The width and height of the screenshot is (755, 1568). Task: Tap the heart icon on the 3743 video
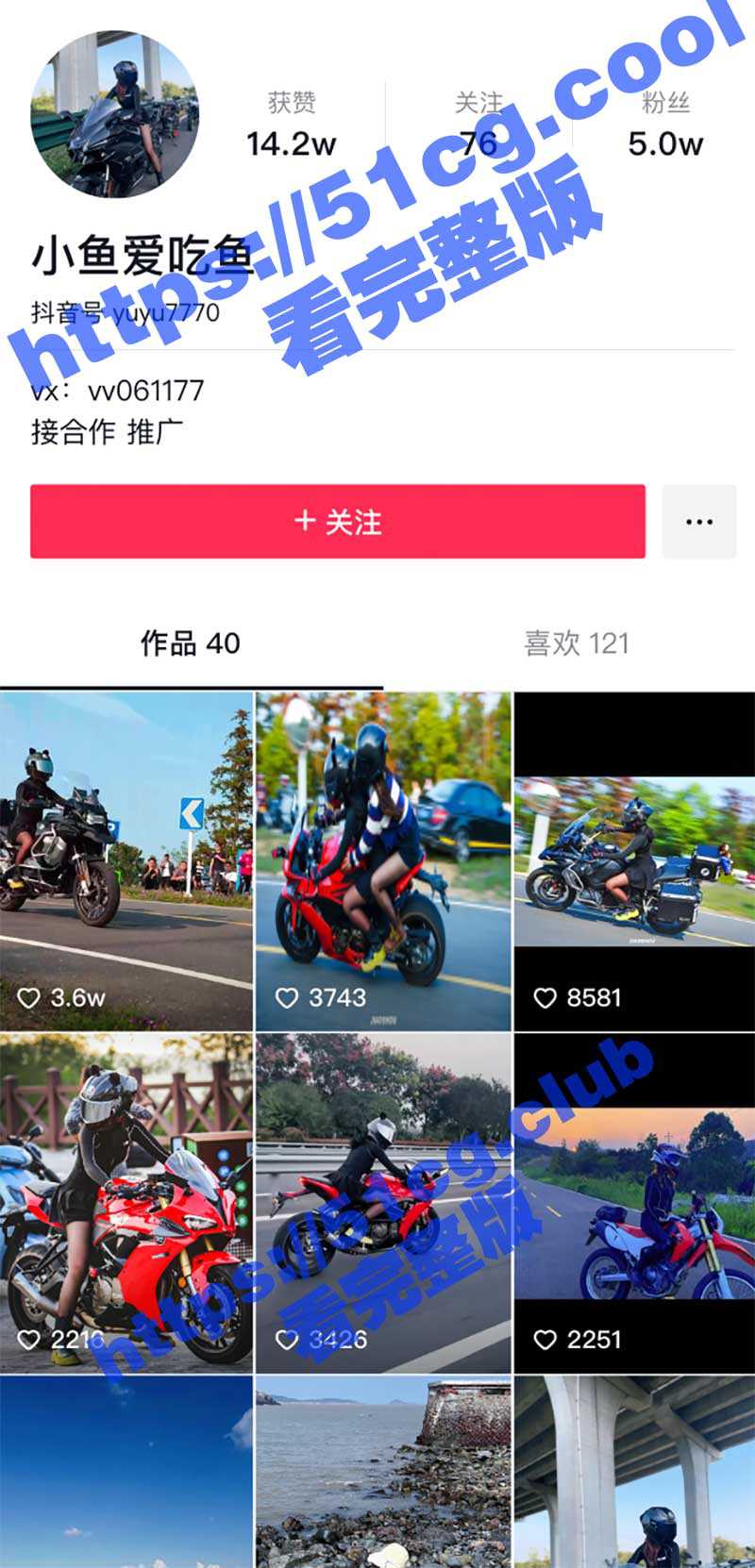click(x=286, y=996)
